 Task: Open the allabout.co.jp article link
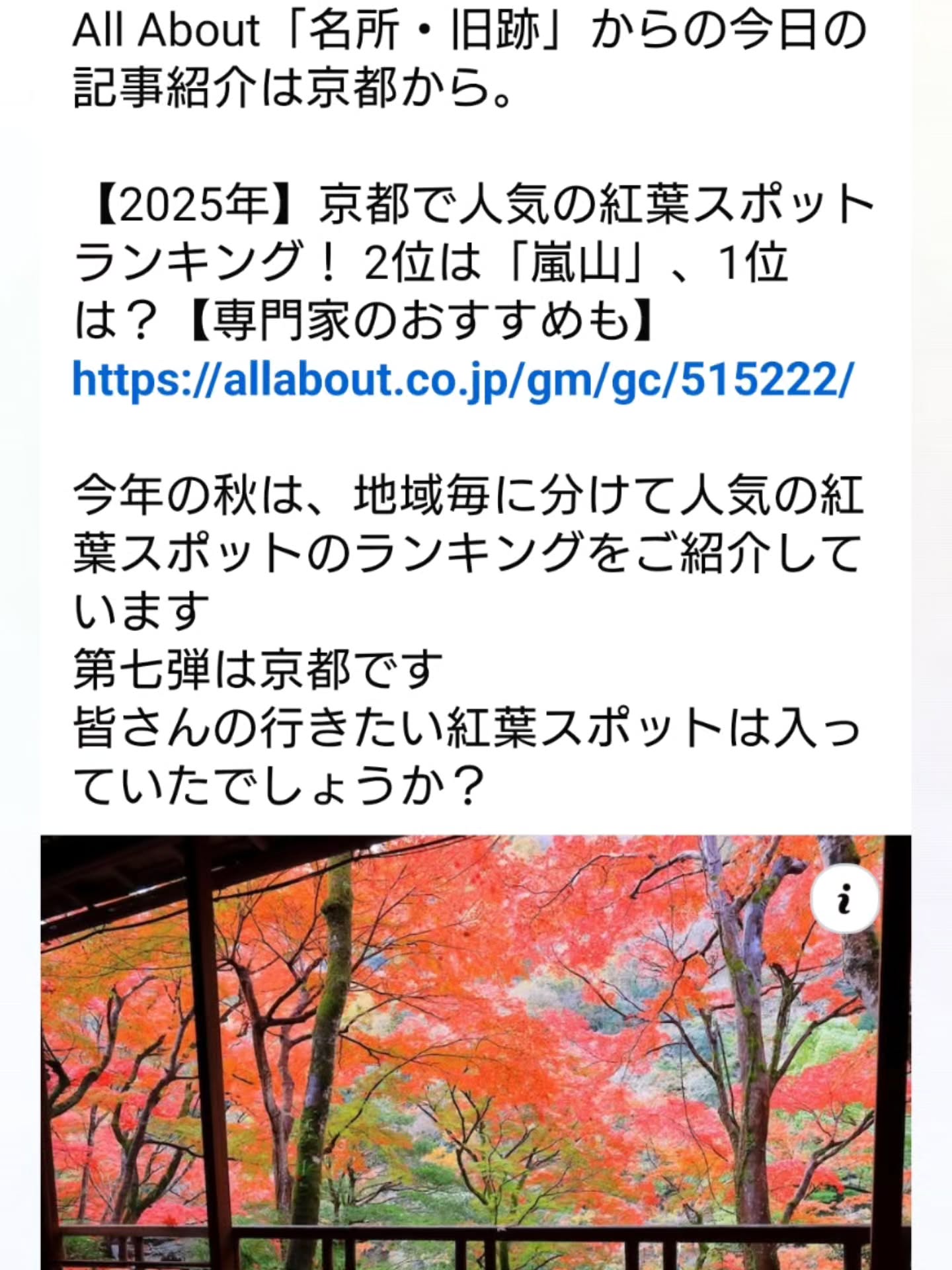click(463, 380)
